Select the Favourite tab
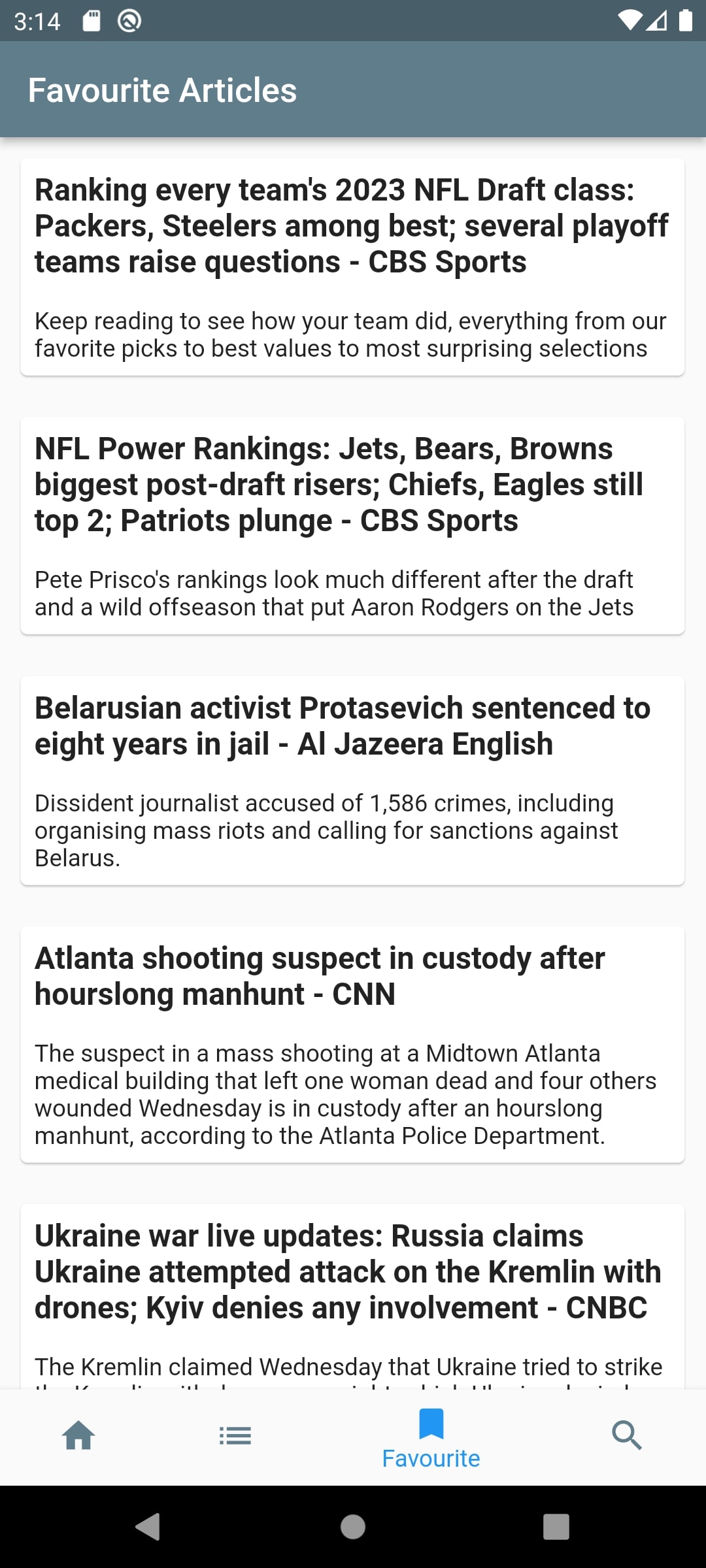 pos(431,1439)
